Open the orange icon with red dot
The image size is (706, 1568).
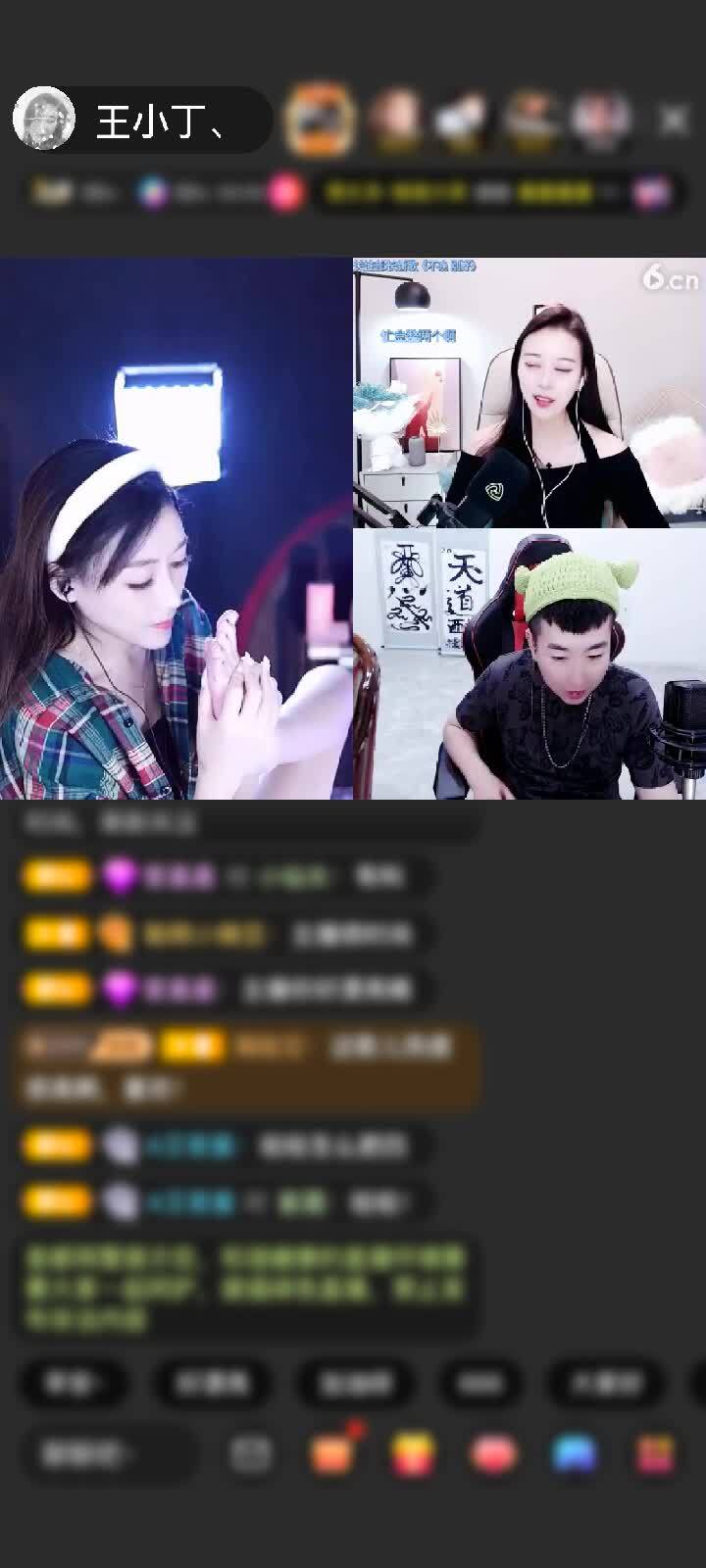coord(332,1454)
